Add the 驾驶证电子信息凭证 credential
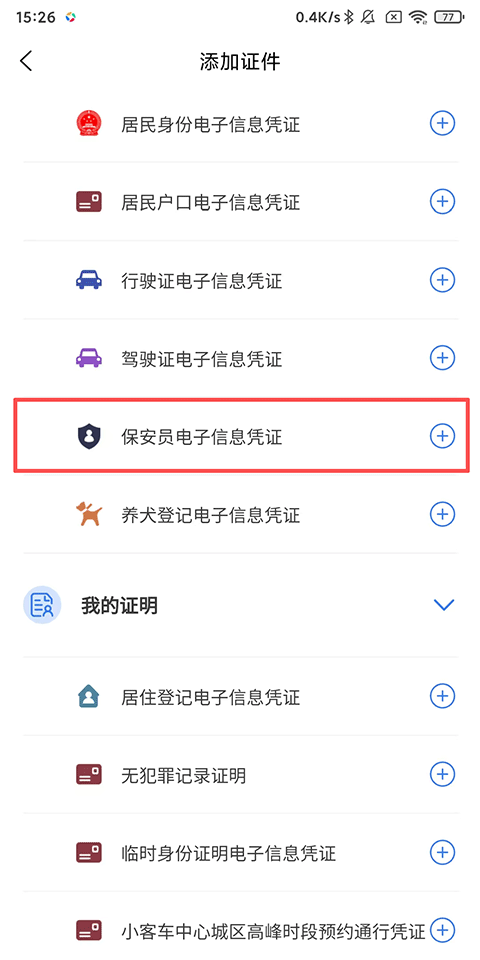Image resolution: width=480 pixels, height=960 pixels. 442,358
